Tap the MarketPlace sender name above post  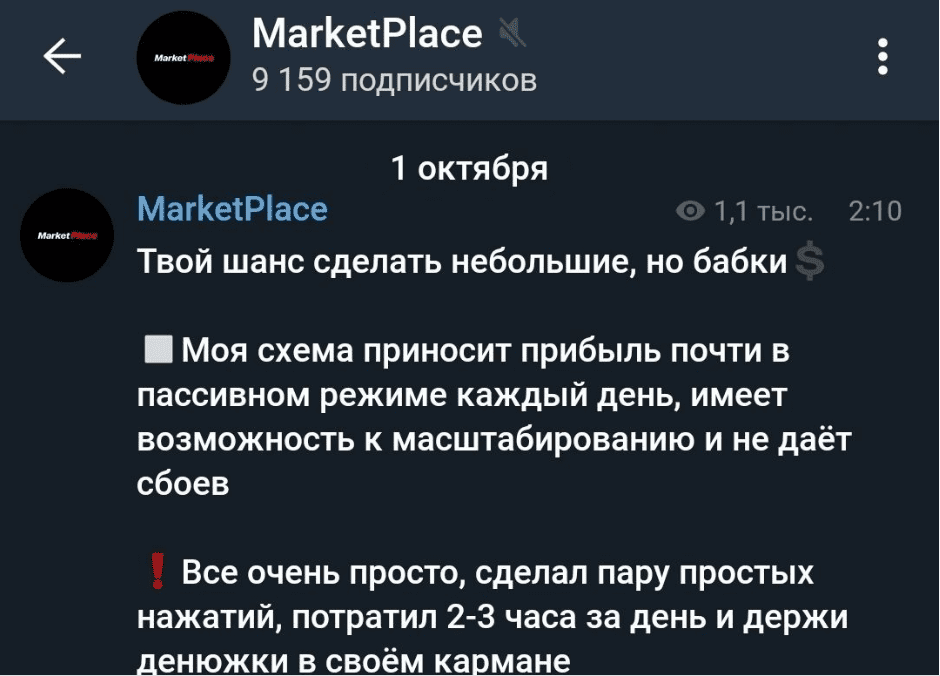(x=232, y=209)
